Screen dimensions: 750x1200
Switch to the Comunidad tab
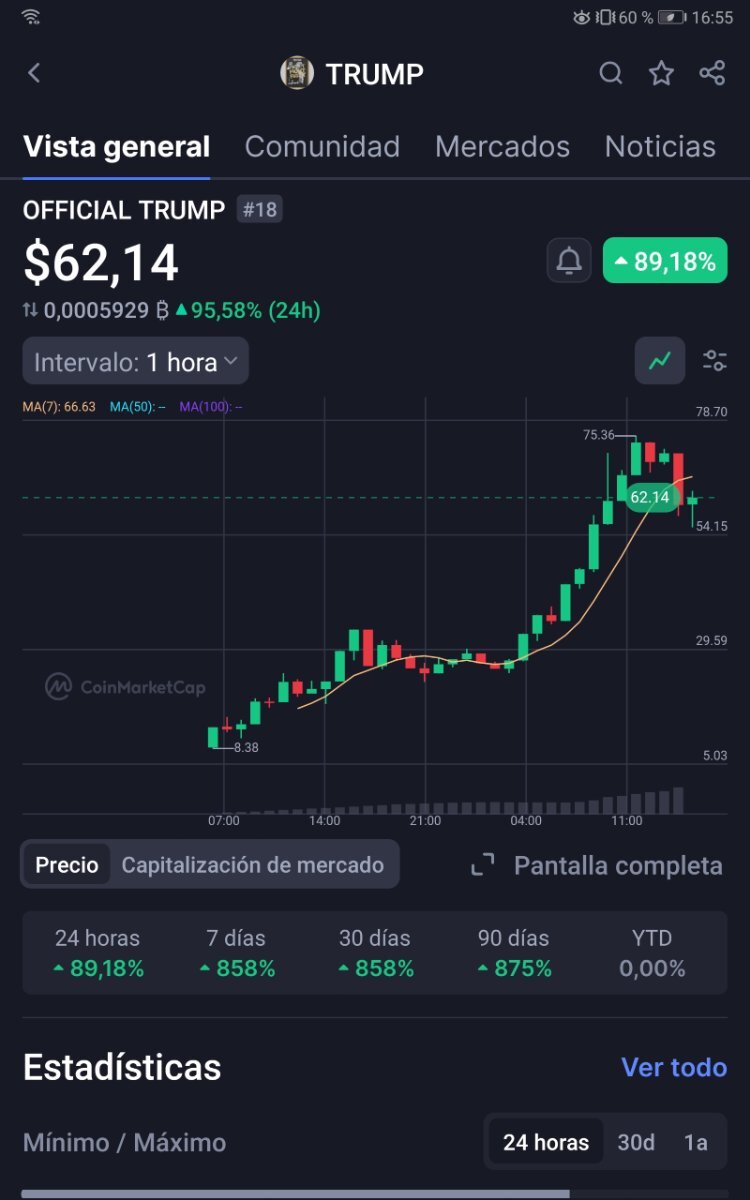tap(322, 147)
